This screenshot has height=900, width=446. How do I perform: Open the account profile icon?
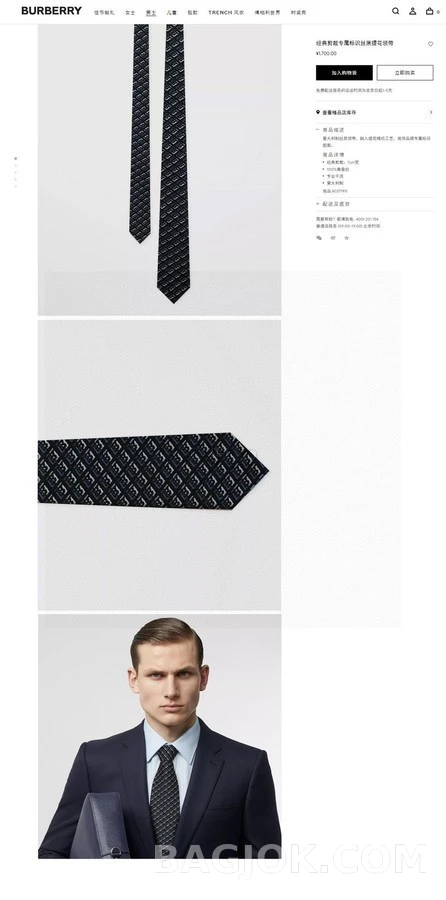coord(412,11)
